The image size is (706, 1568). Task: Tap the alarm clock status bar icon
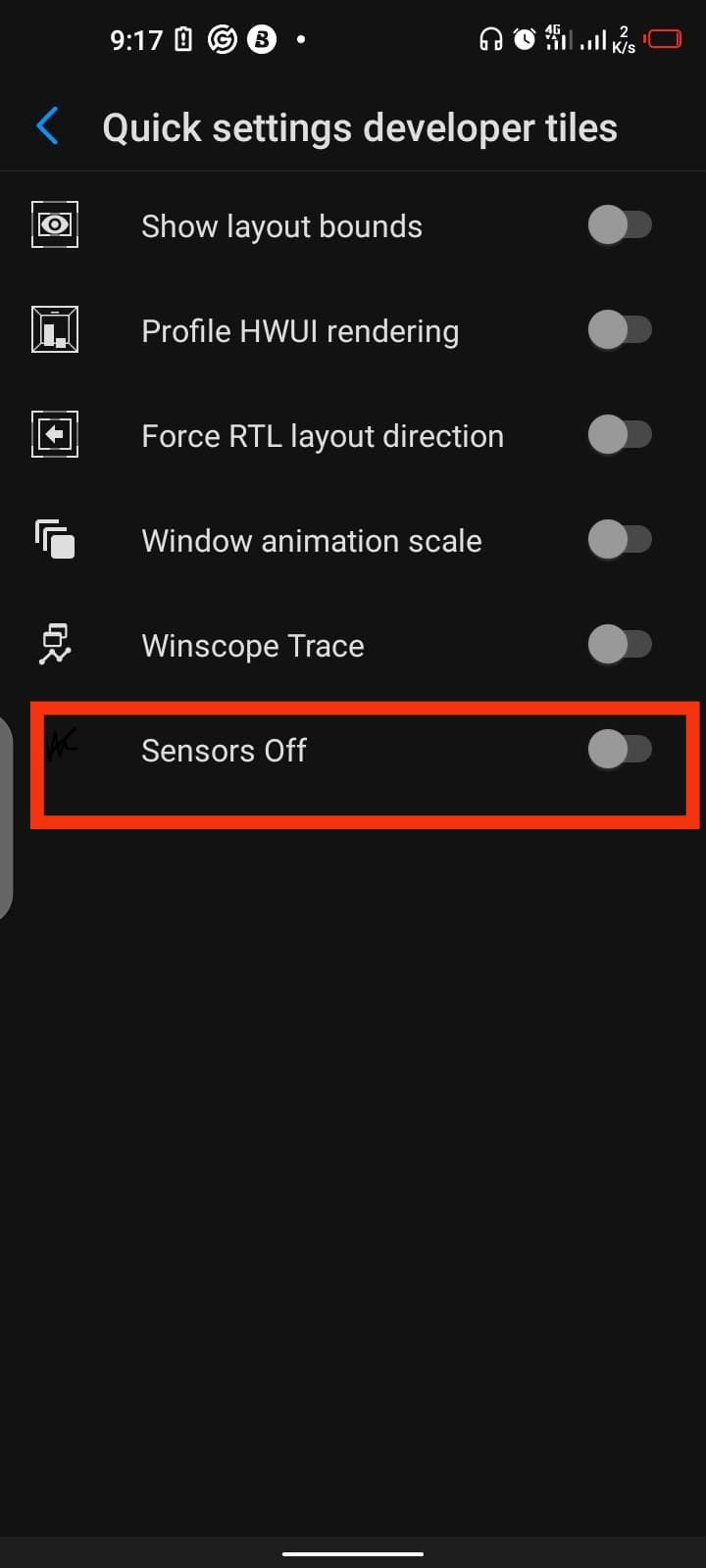523,39
